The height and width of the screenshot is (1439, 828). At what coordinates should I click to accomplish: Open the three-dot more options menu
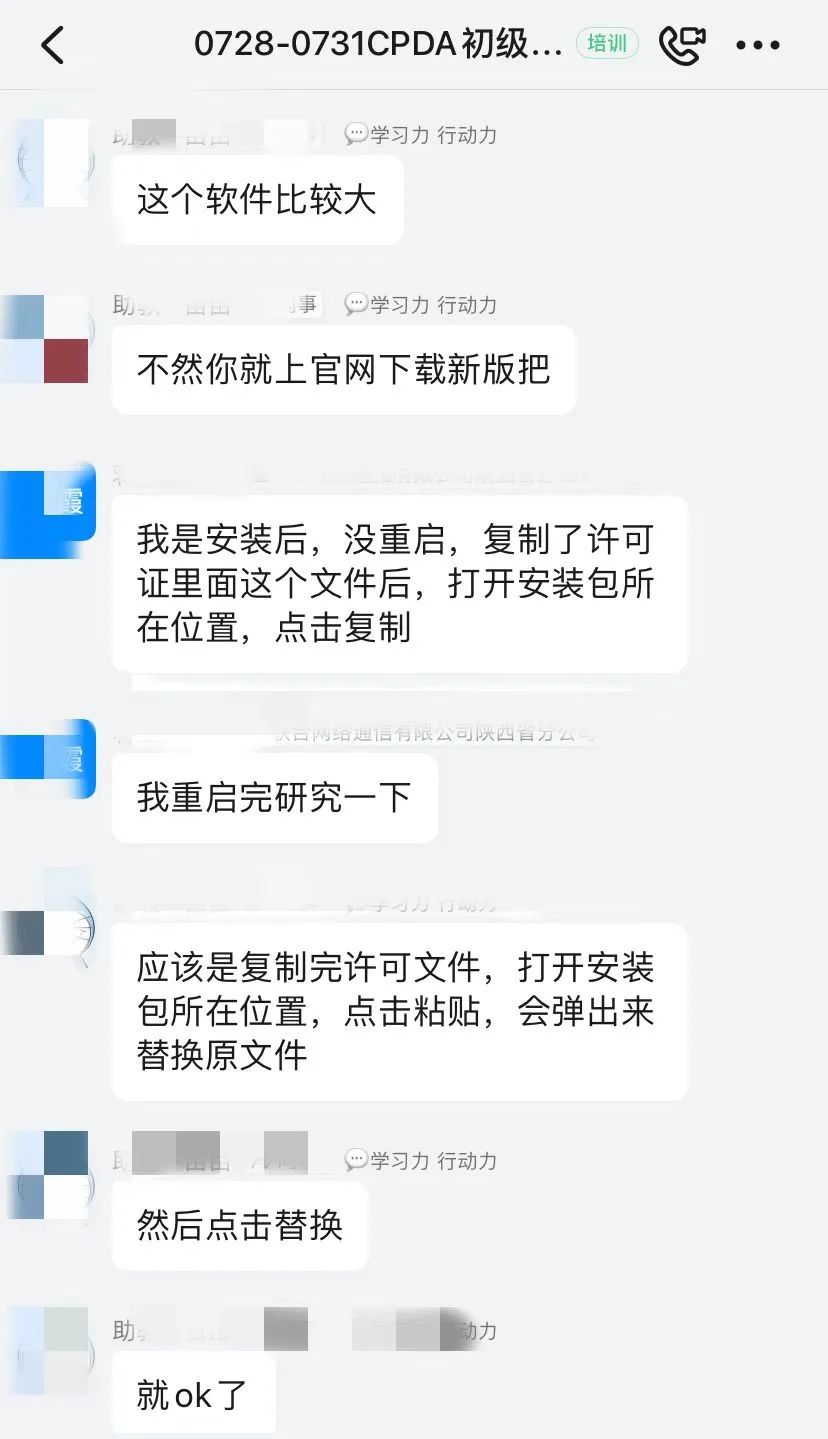[757, 45]
